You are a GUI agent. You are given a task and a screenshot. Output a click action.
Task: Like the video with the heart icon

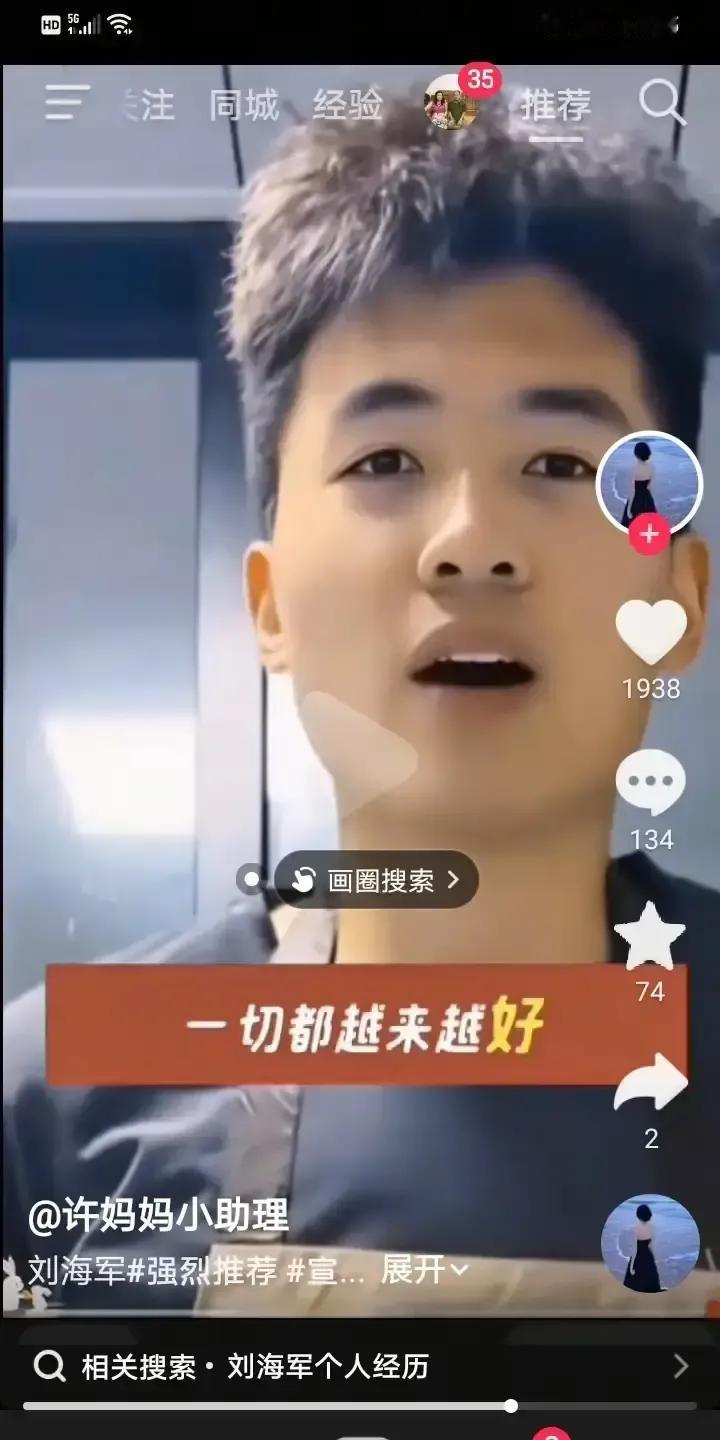651,630
